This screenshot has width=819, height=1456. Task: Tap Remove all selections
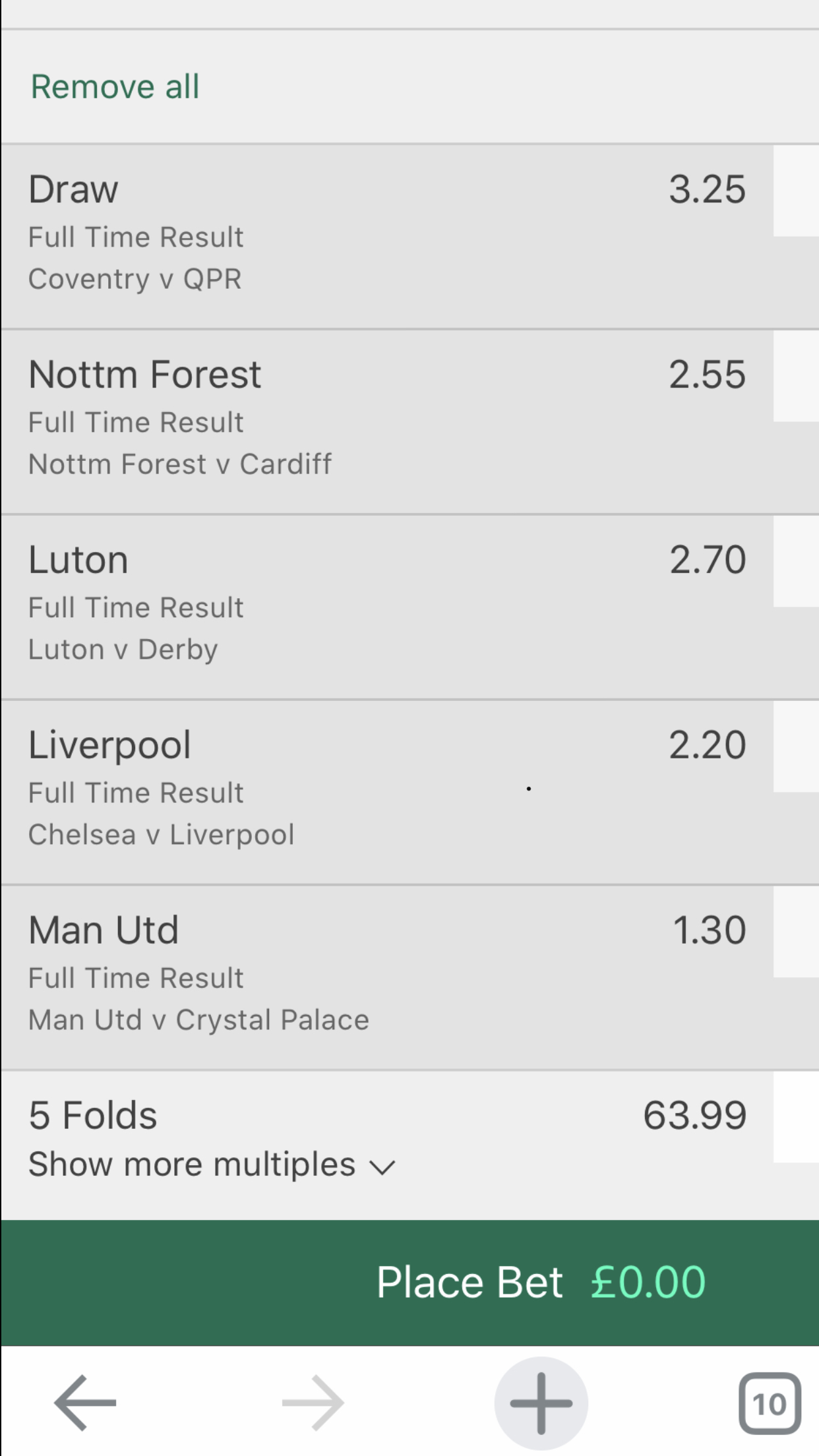coord(115,87)
